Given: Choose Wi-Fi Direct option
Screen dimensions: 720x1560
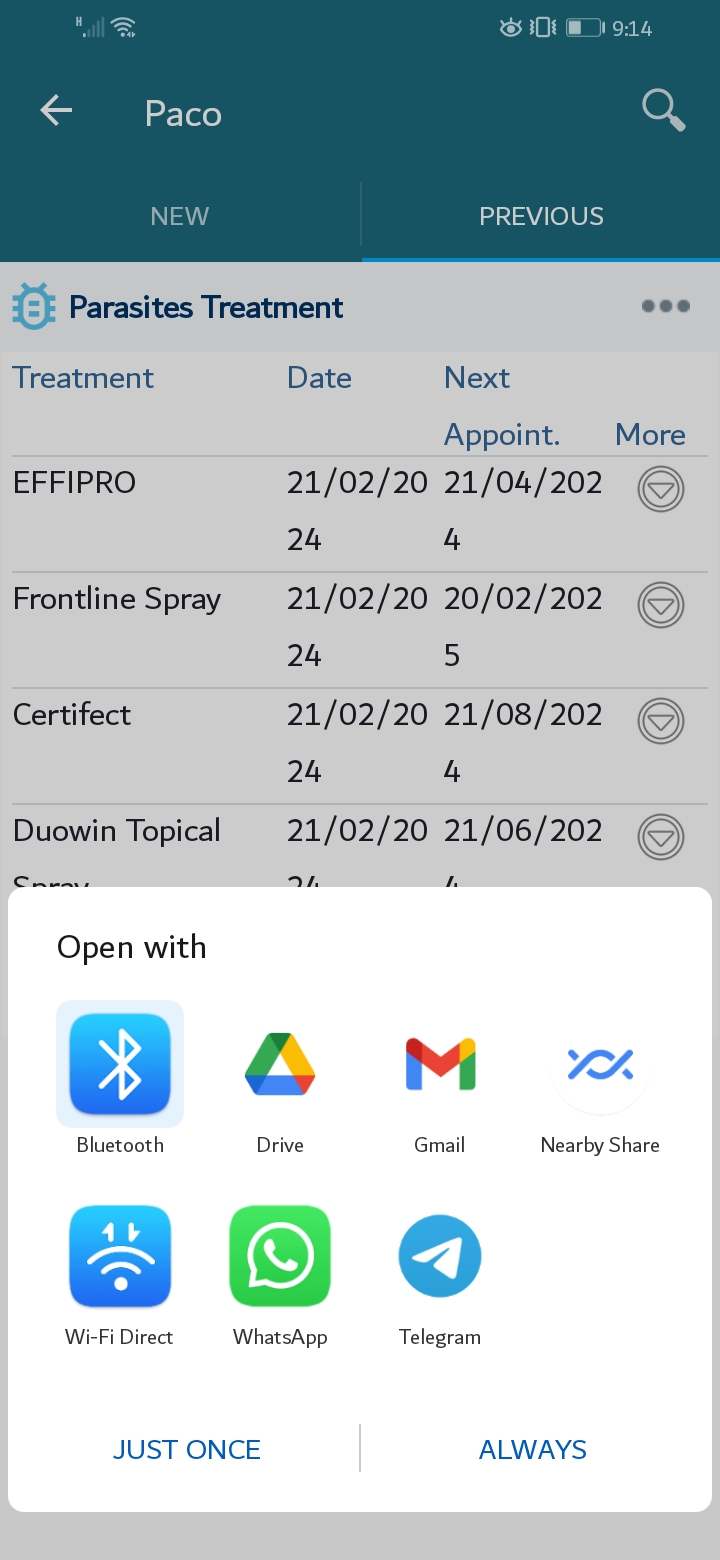Looking at the screenshot, I should (x=120, y=1275).
